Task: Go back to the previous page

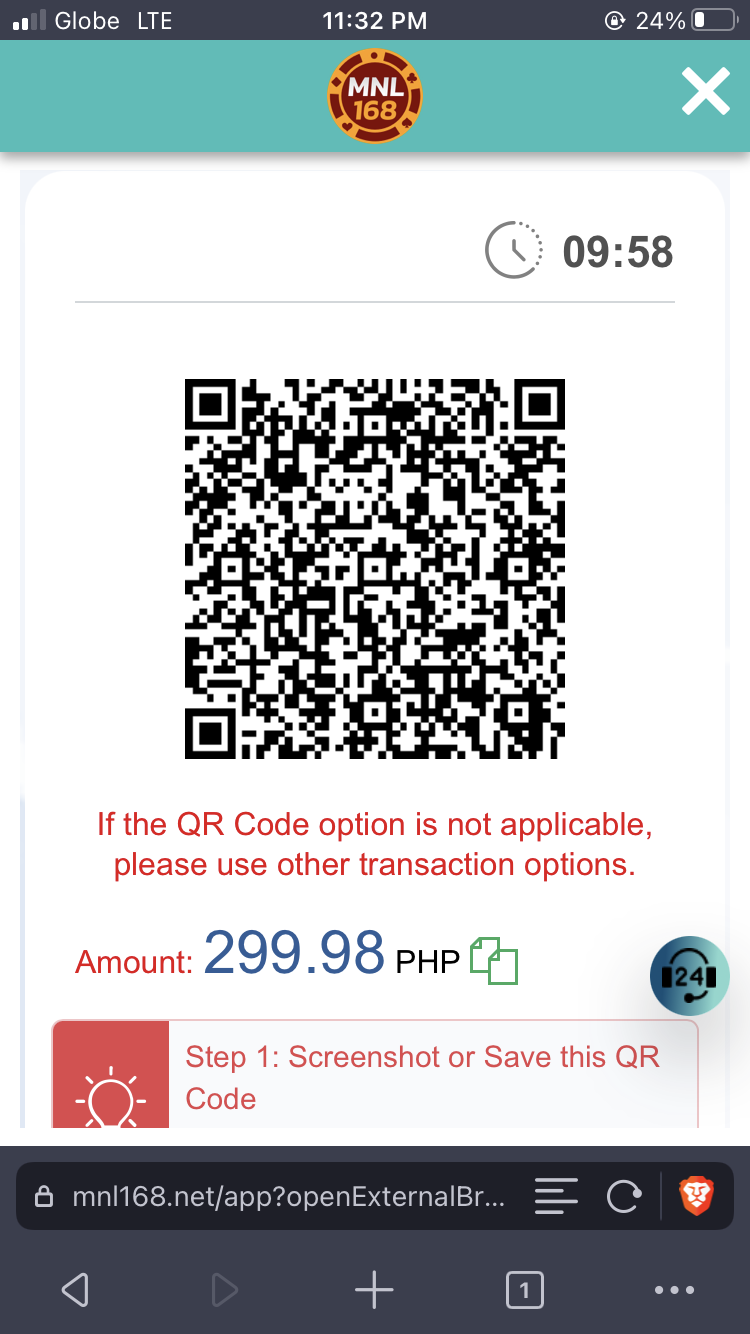Action: pos(75,1290)
